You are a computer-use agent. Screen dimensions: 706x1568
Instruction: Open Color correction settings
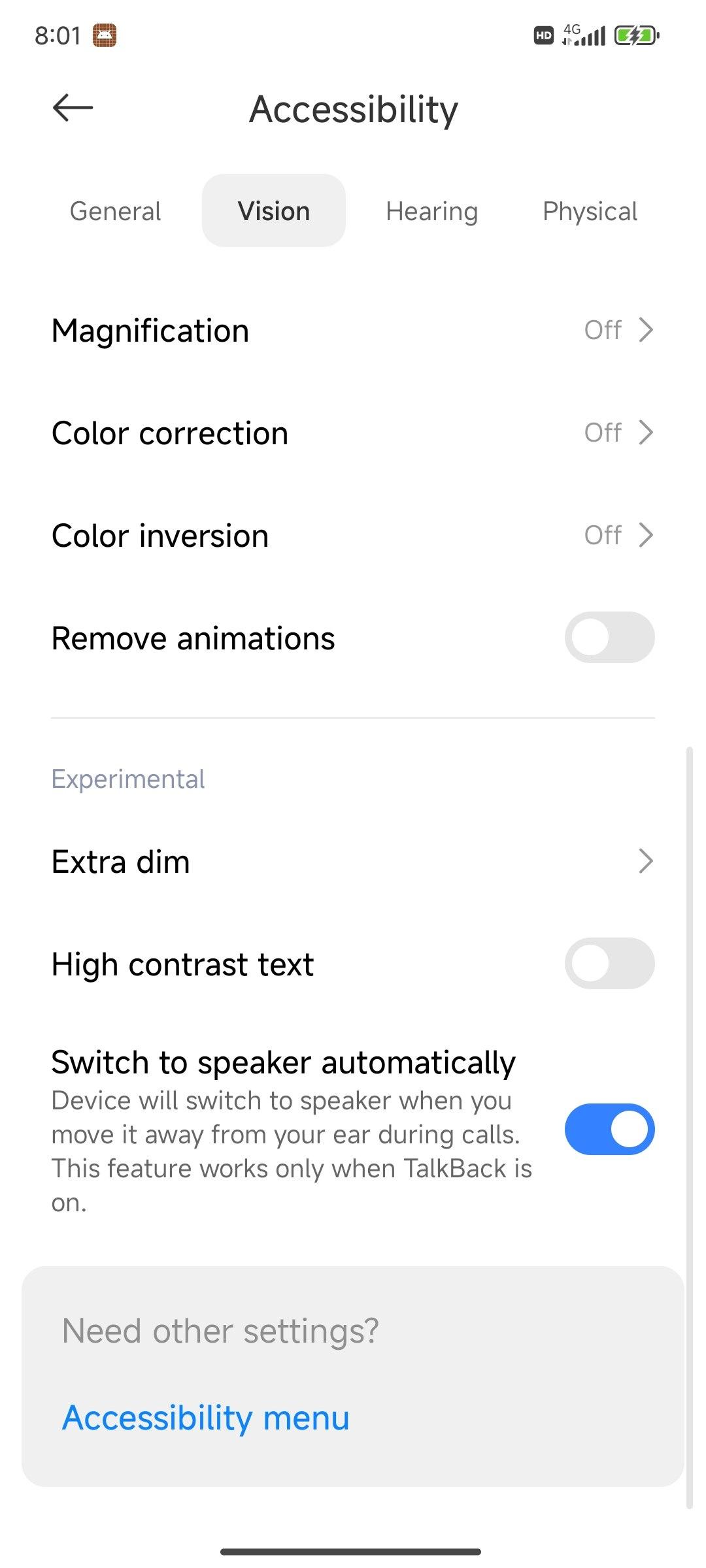coord(353,433)
